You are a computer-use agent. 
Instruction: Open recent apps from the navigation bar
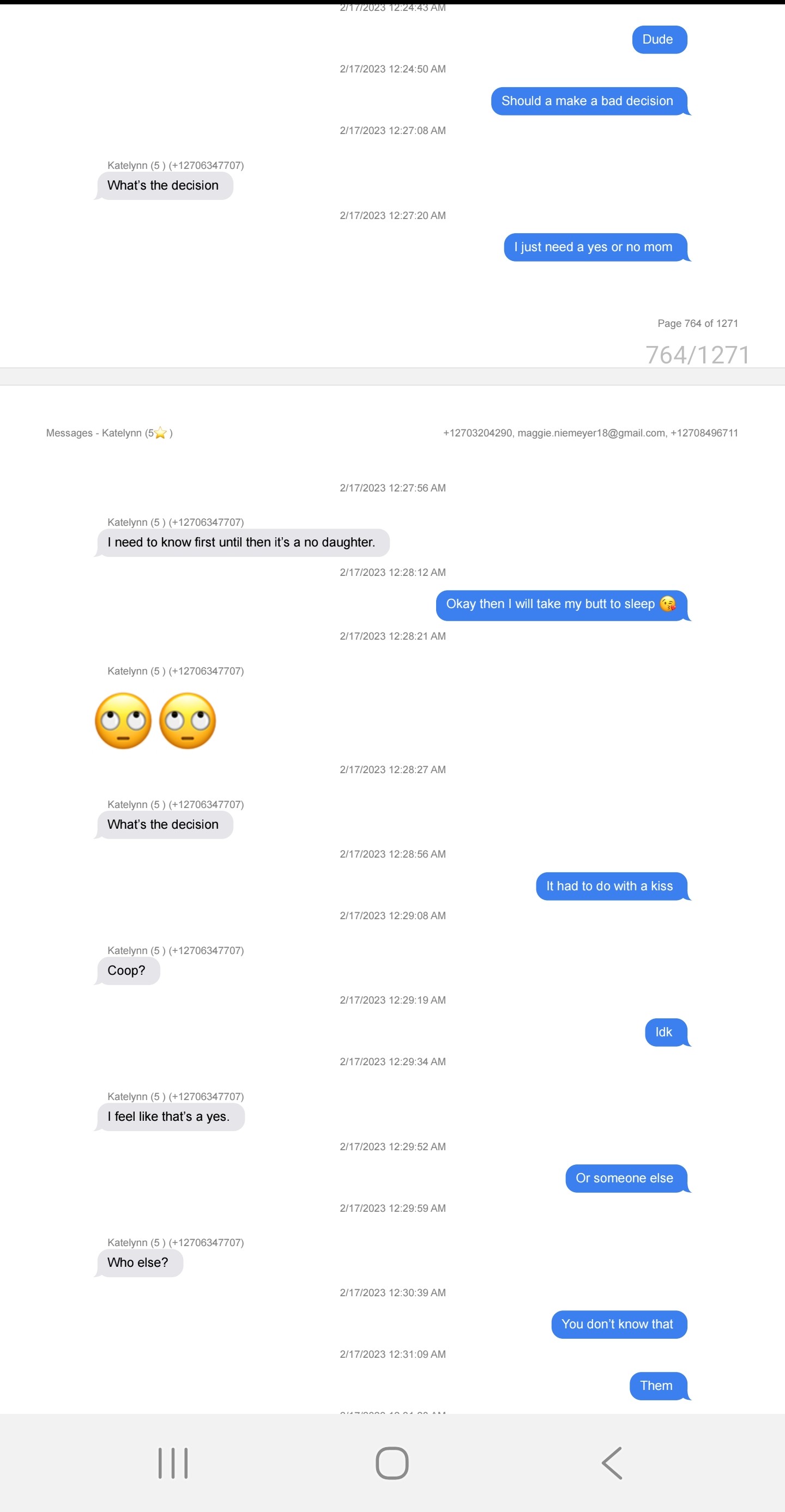(173, 1463)
